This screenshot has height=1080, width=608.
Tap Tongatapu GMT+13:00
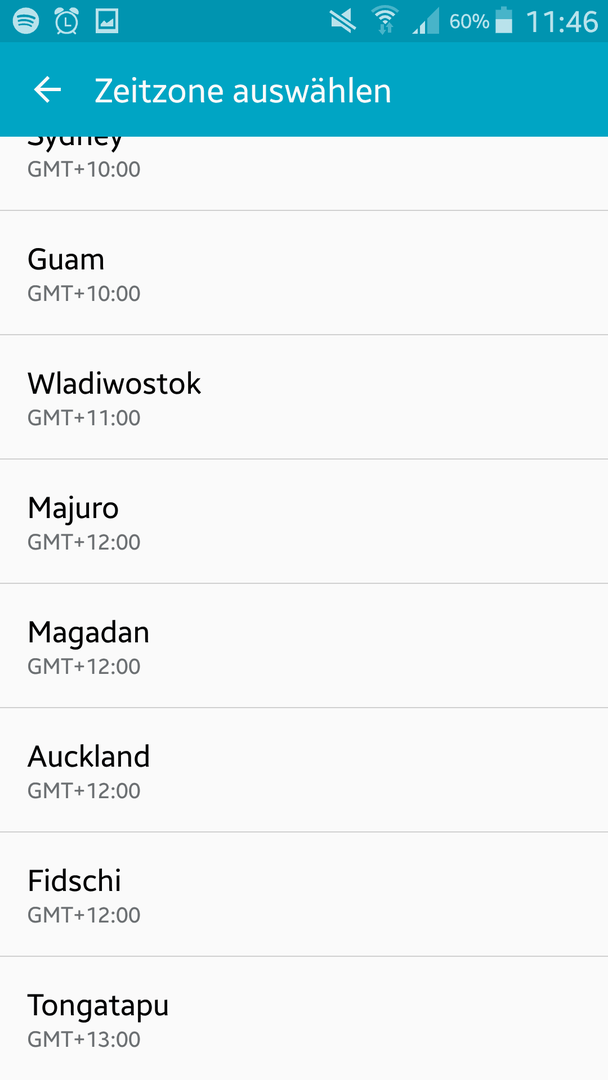(x=304, y=1019)
